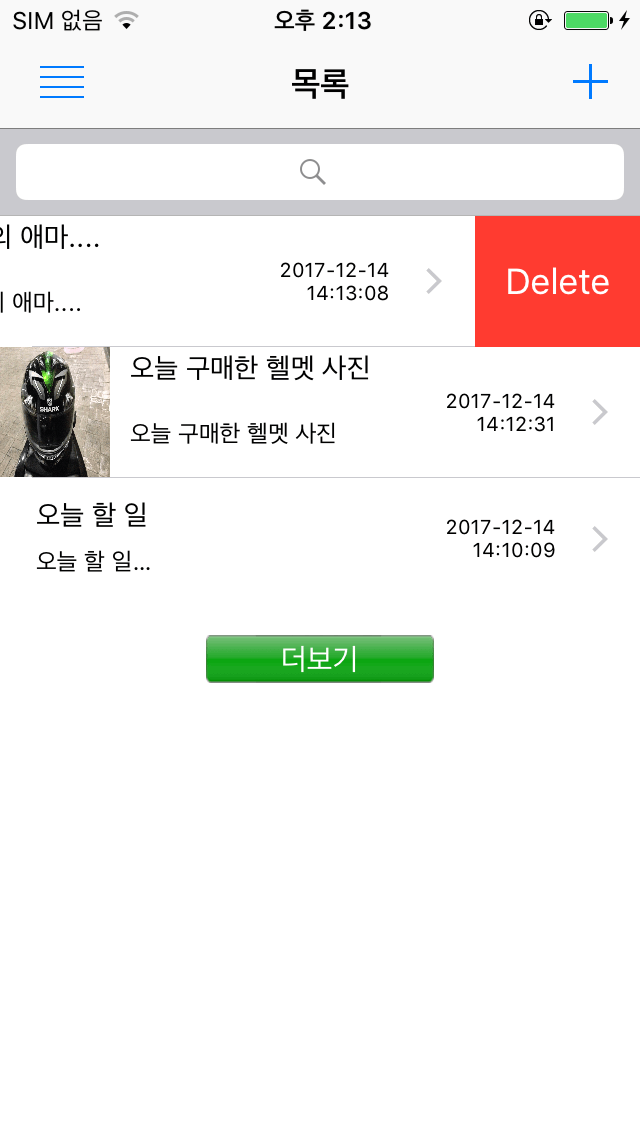
Task: Tap the search field
Action: point(320,172)
